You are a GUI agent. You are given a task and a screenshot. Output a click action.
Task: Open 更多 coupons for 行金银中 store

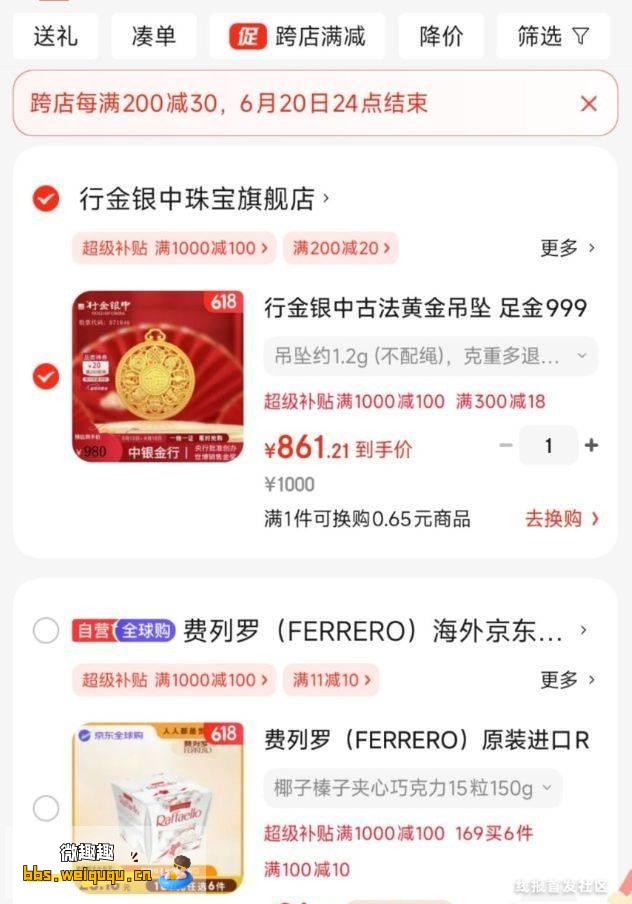(x=567, y=248)
